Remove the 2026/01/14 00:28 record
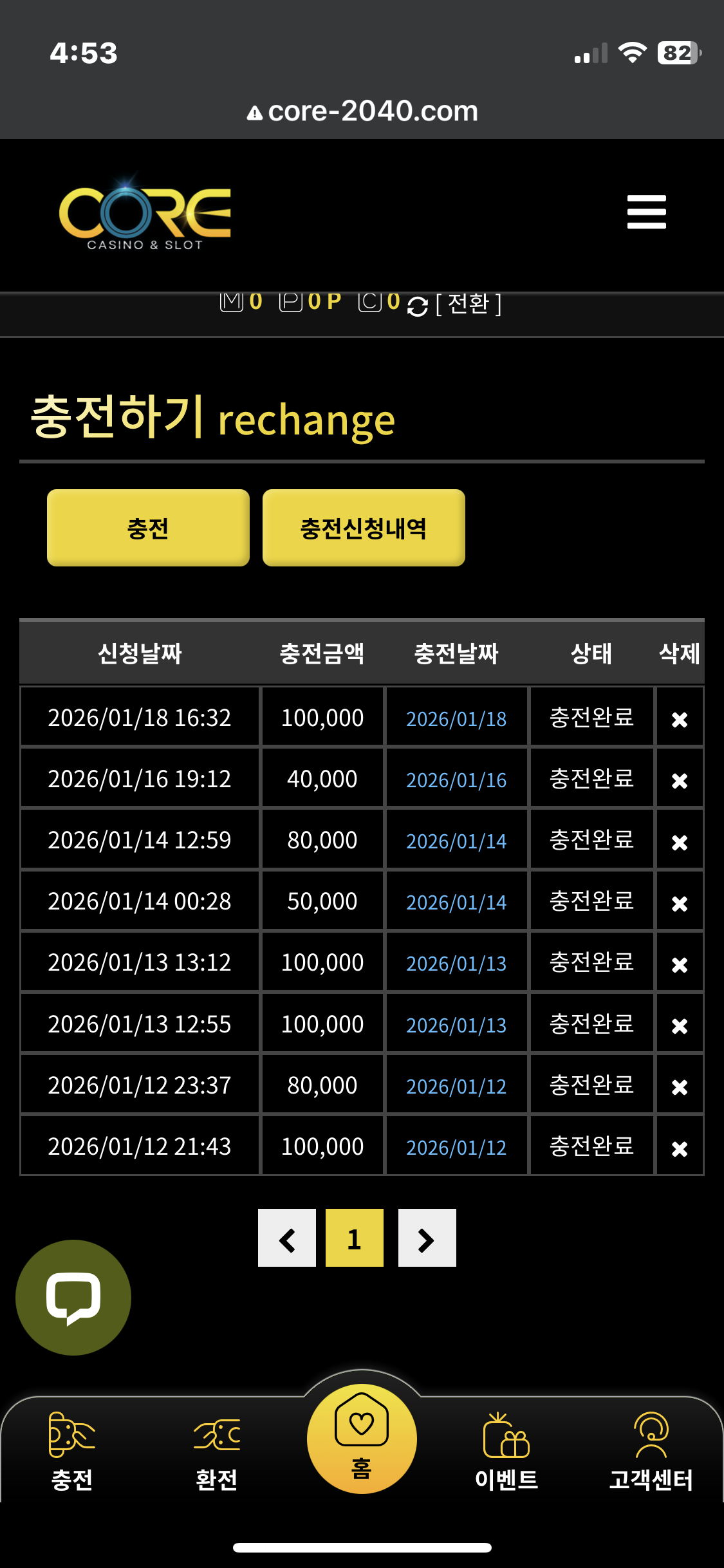Screen dimensions: 724x1568 pos(679,903)
